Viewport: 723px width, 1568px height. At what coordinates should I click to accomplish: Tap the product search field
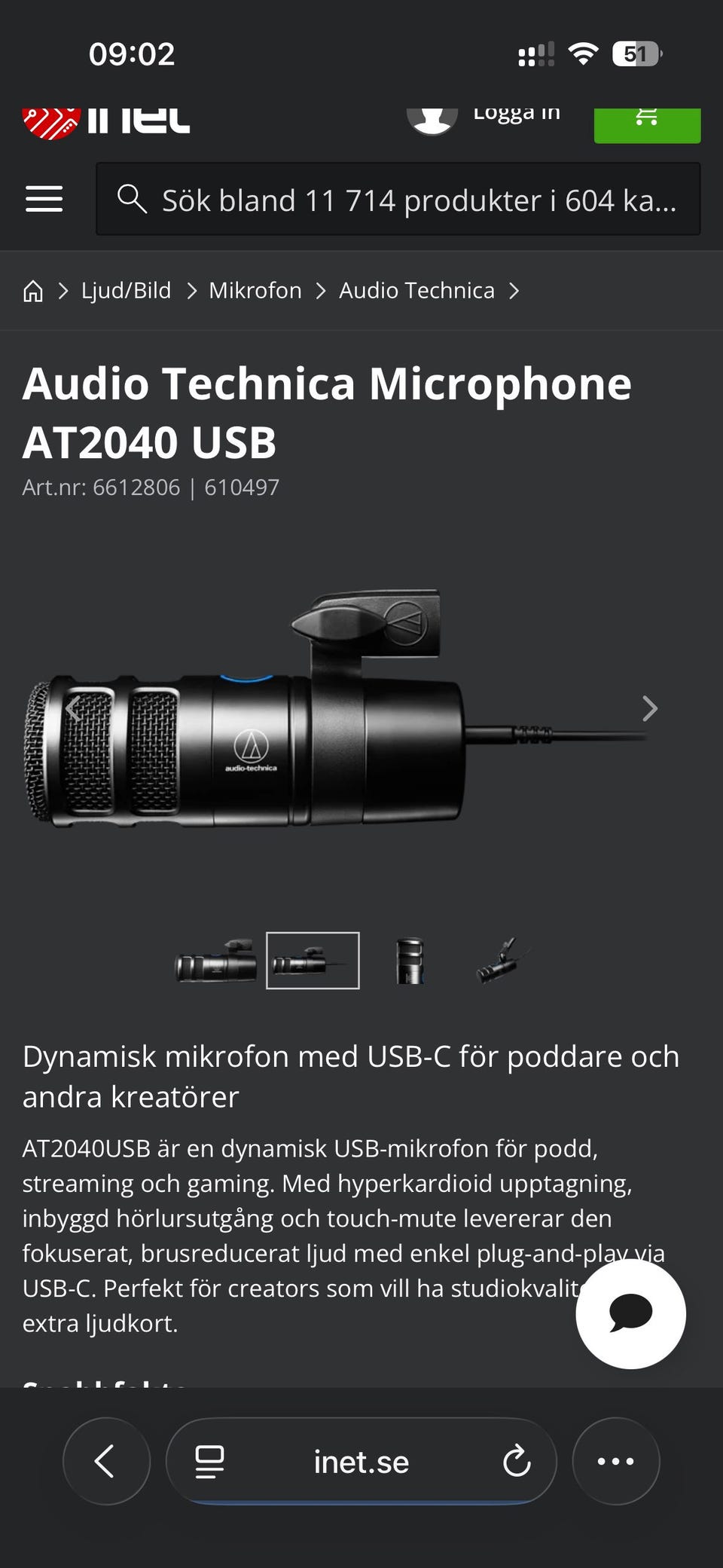(x=398, y=199)
